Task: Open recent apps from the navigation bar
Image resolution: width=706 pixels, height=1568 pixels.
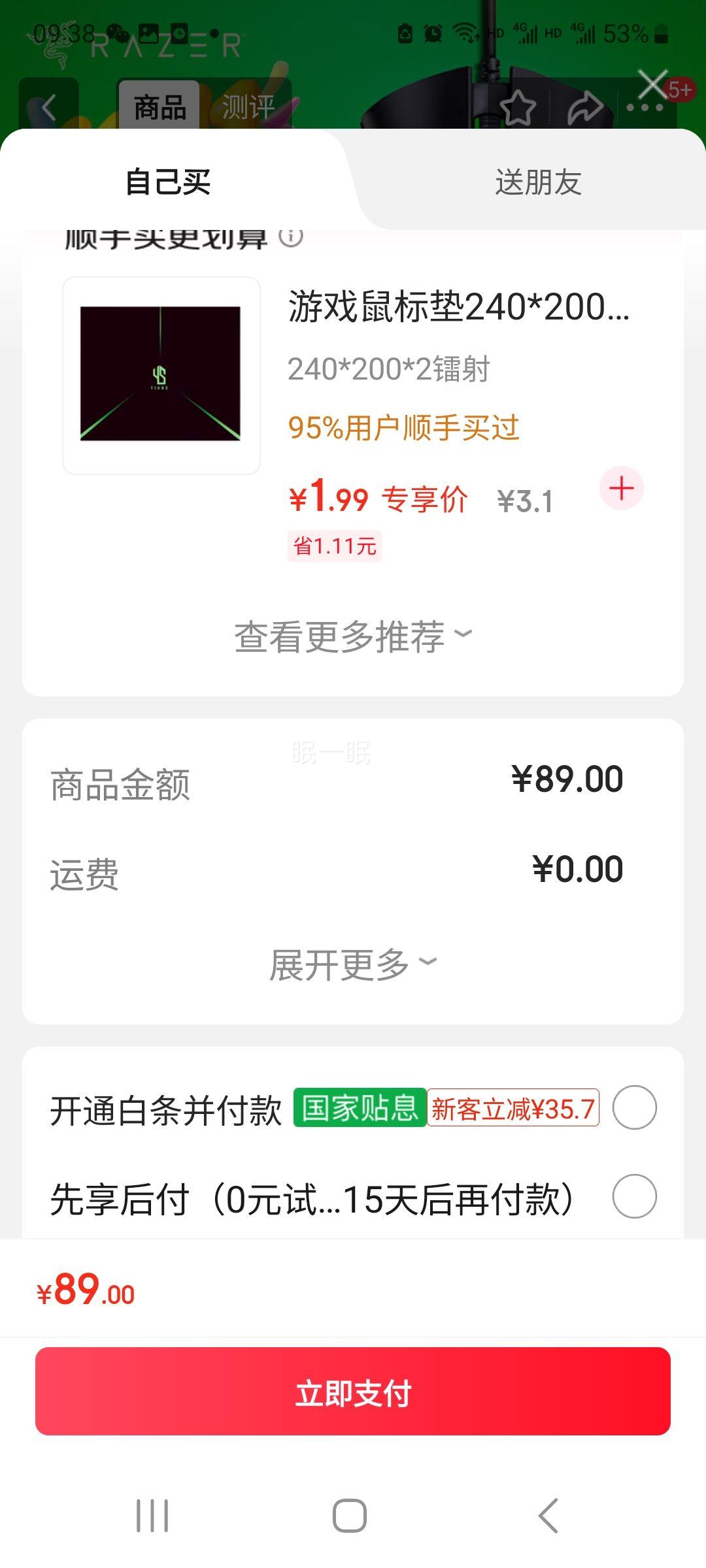Action: point(152,1515)
